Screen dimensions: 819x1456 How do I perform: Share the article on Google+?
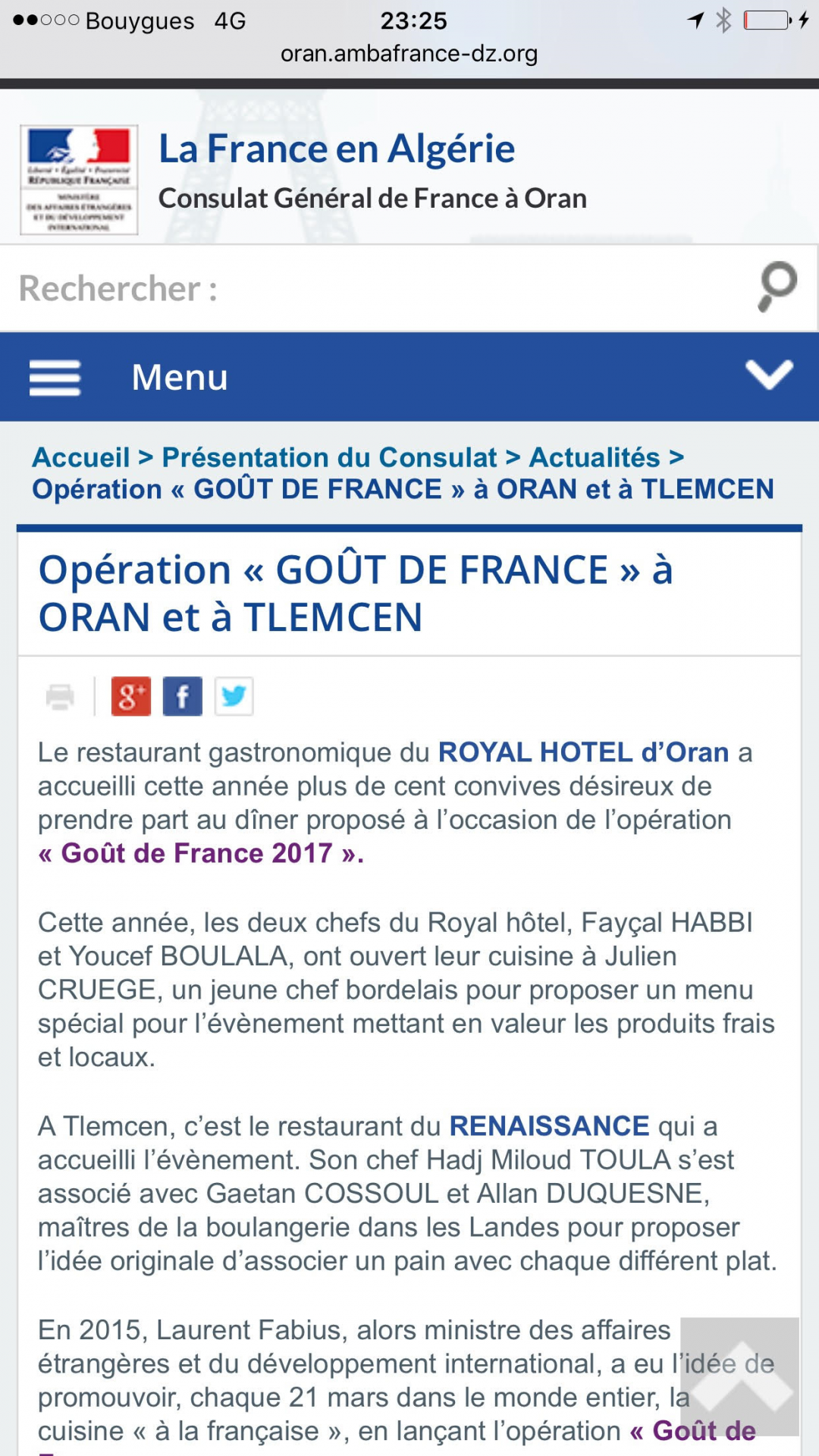[x=131, y=696]
